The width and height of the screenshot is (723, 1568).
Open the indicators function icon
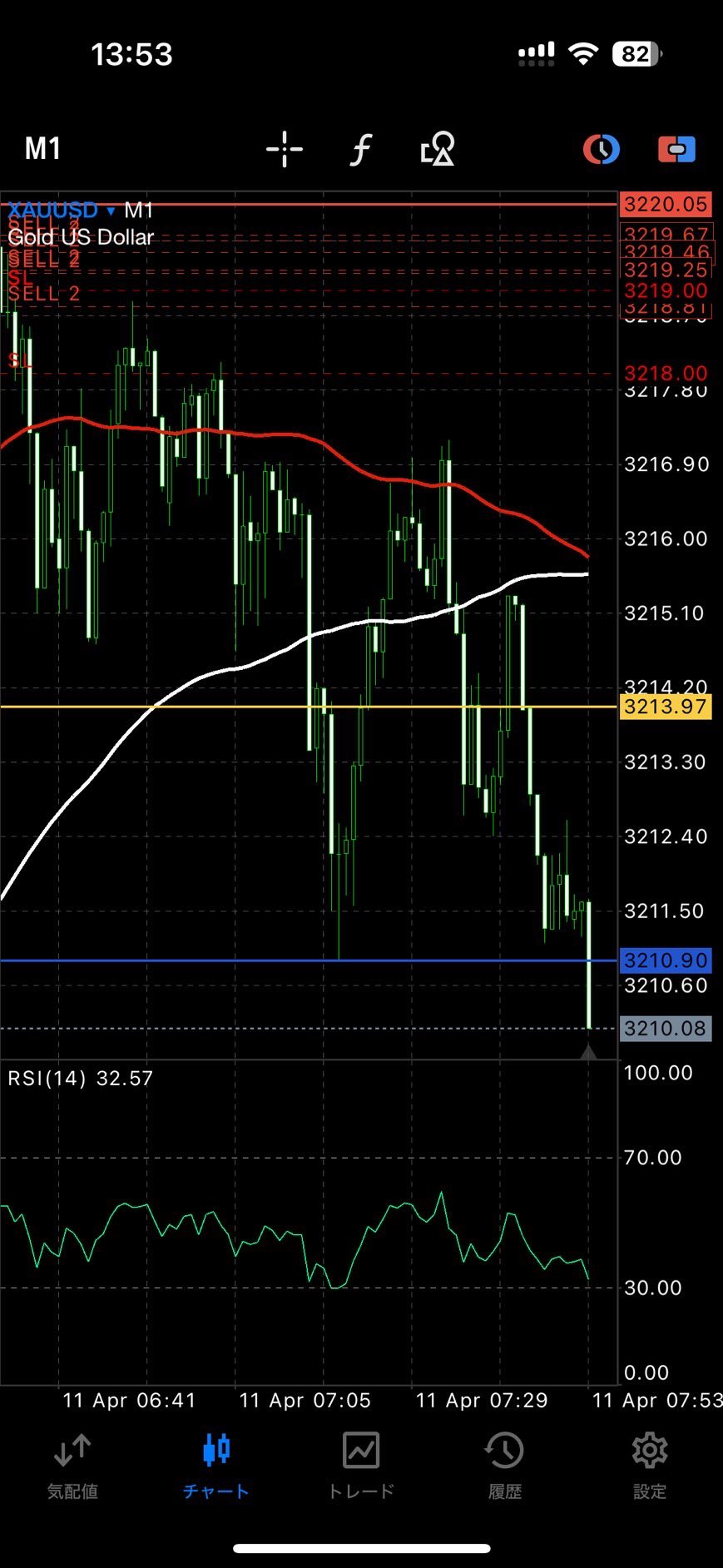pos(360,150)
